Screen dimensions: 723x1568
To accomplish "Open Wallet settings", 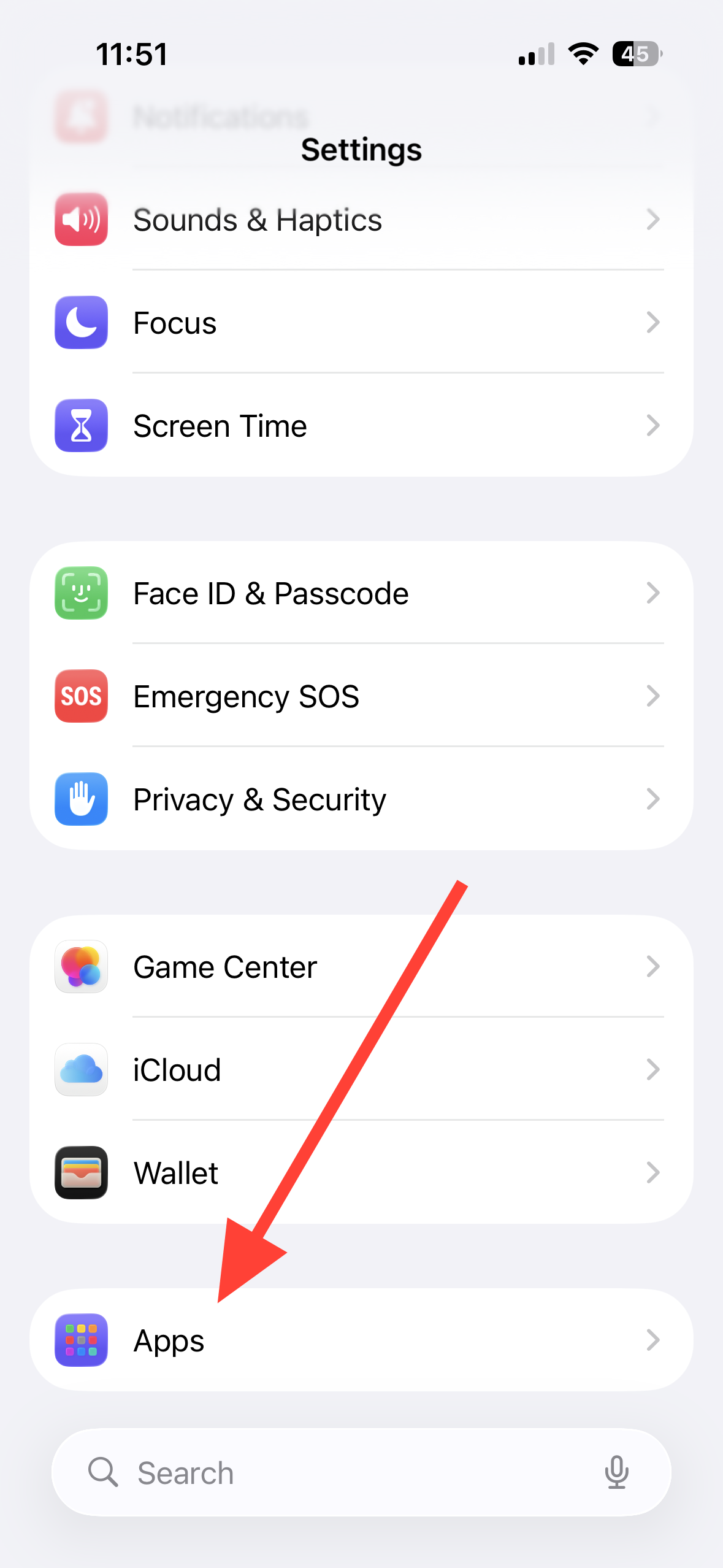I will 361,1173.
